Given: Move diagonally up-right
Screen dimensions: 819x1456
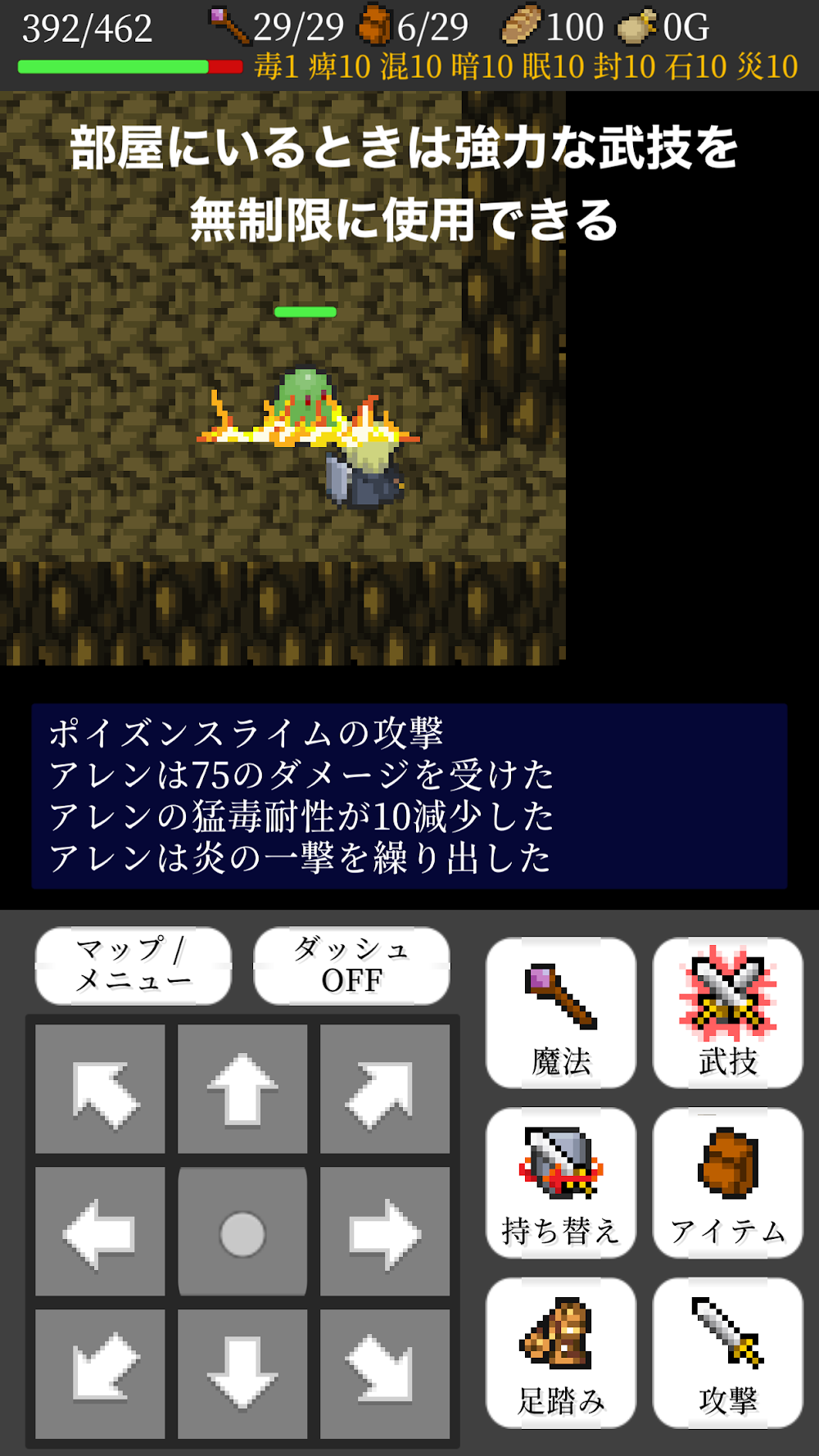Looking at the screenshot, I should (x=385, y=1089).
